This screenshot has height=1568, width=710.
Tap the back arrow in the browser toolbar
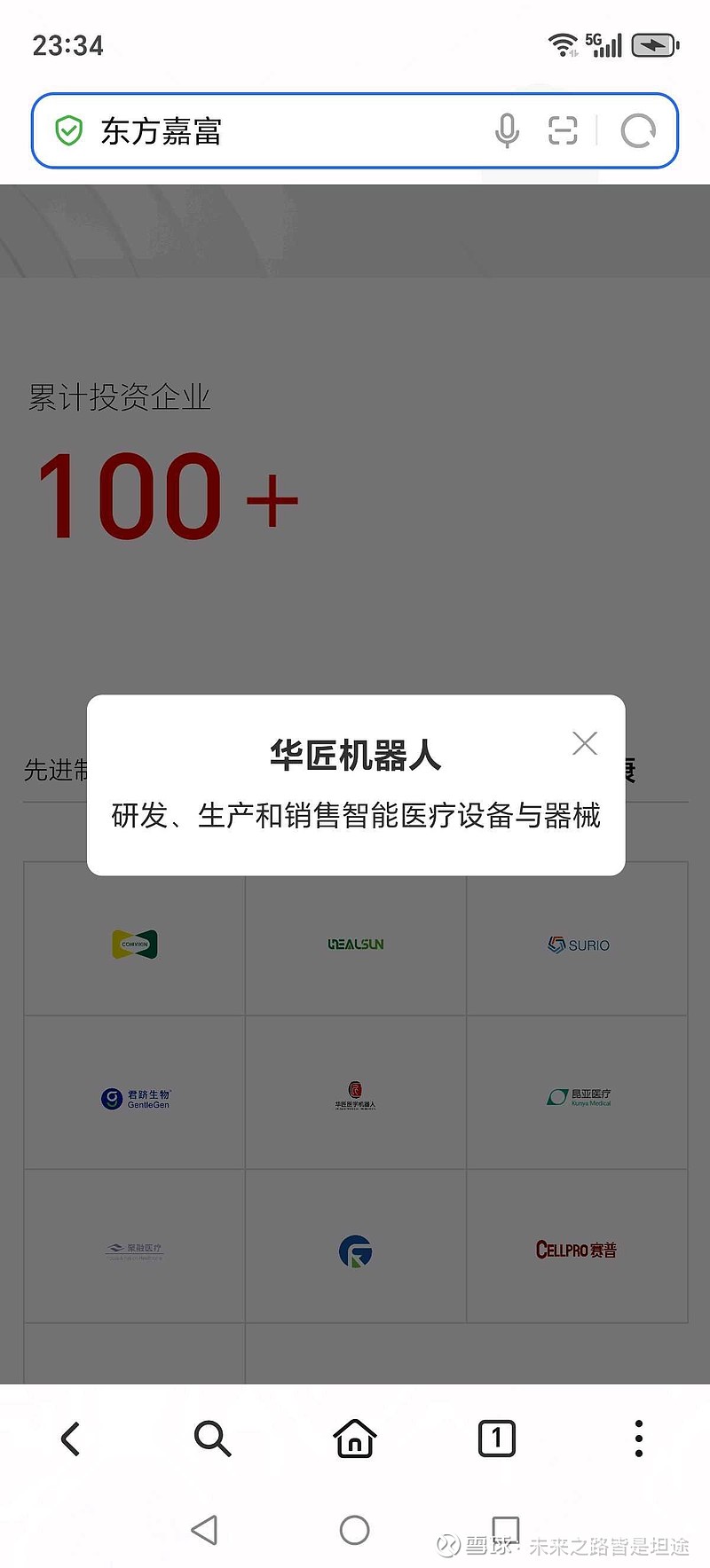pyautogui.click(x=71, y=1440)
